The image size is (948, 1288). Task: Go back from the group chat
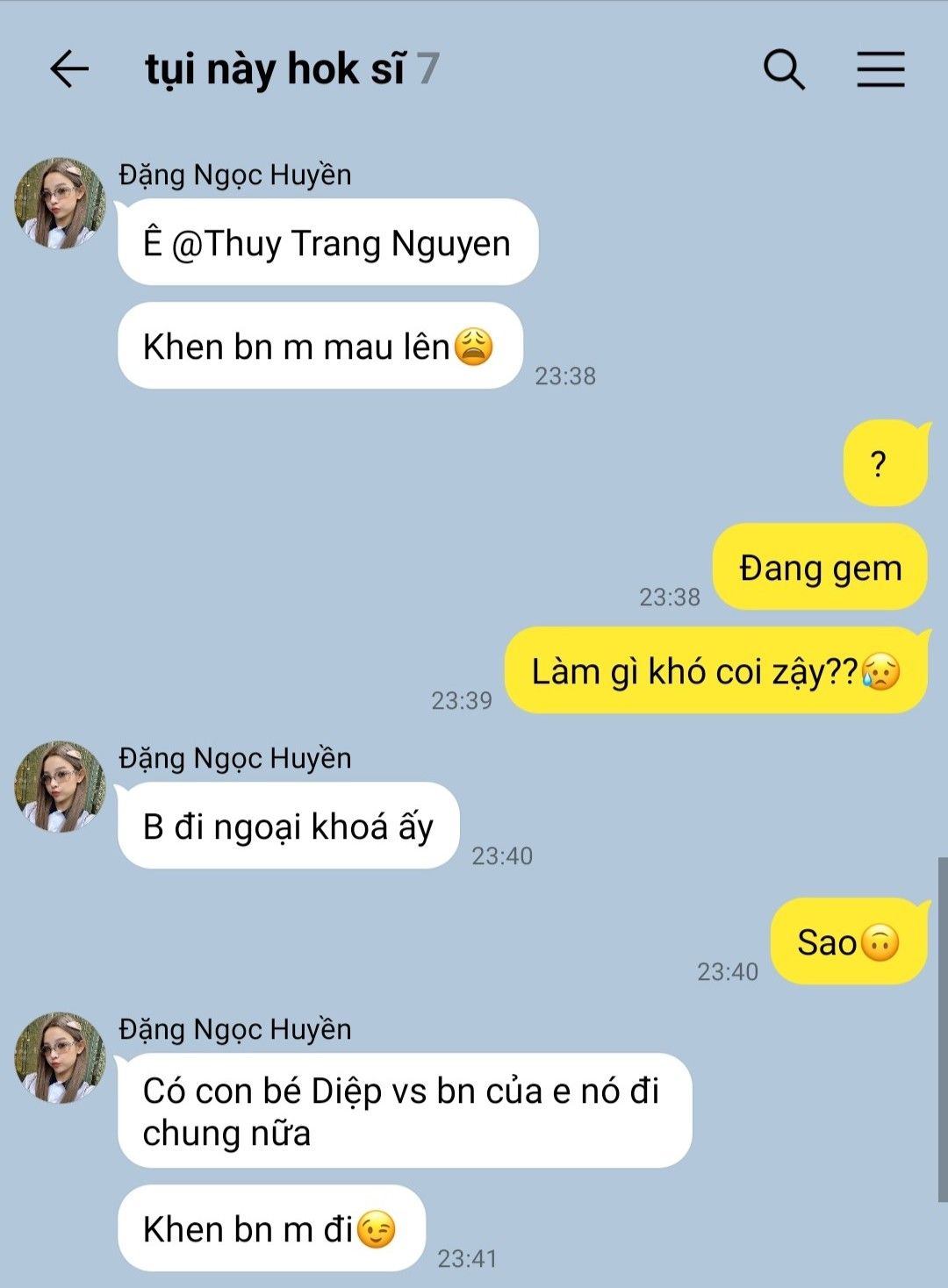point(69,69)
